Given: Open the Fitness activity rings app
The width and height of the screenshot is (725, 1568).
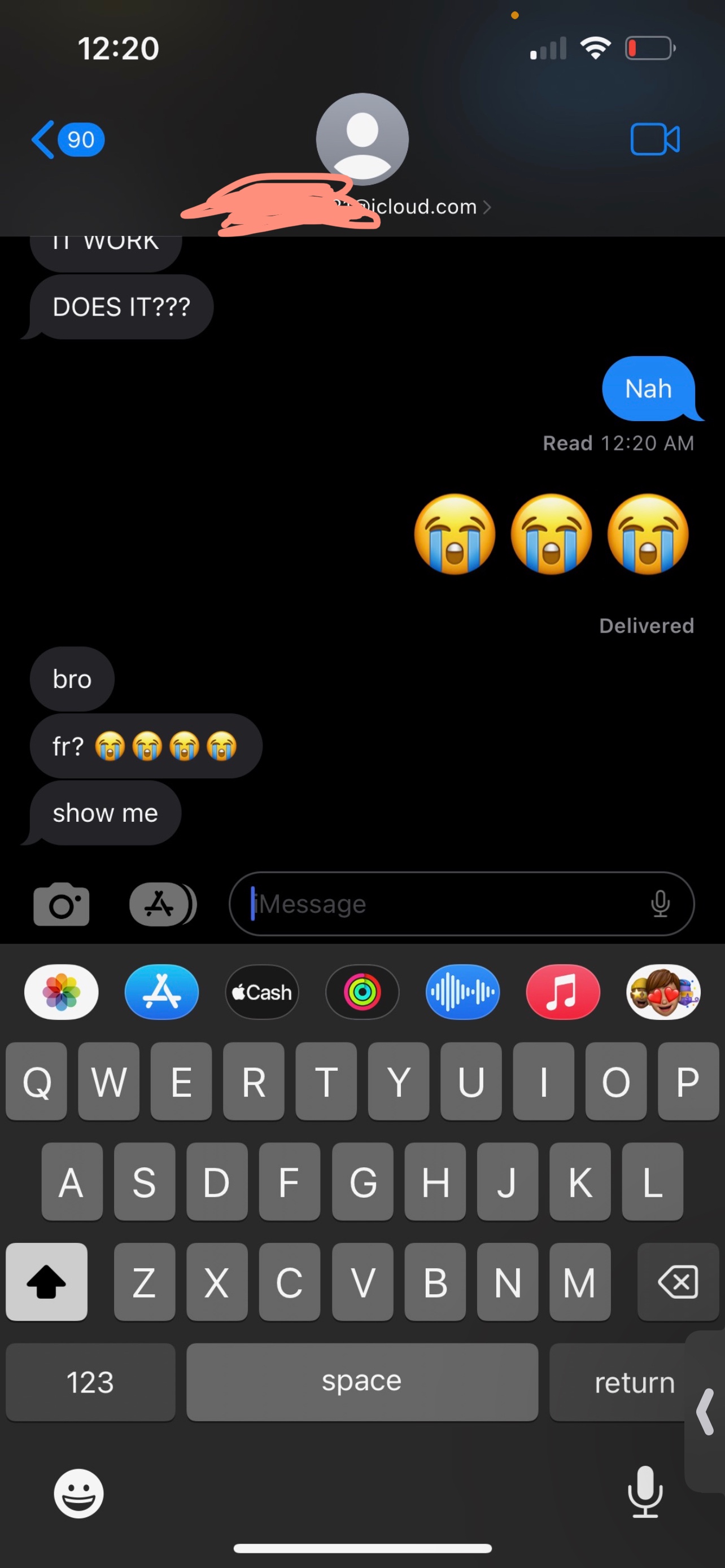Looking at the screenshot, I should coord(363,992).
